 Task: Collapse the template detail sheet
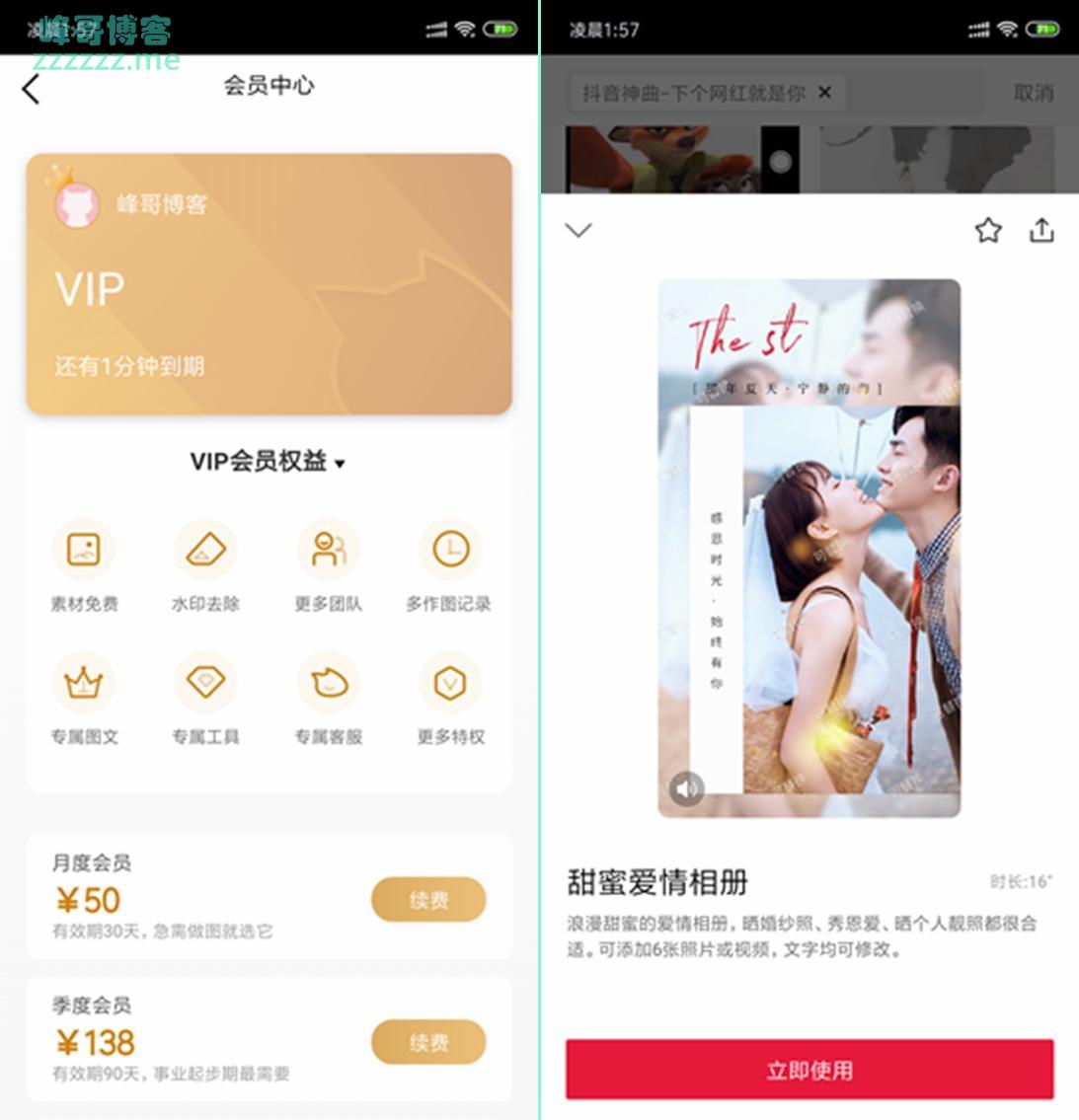pos(578,230)
